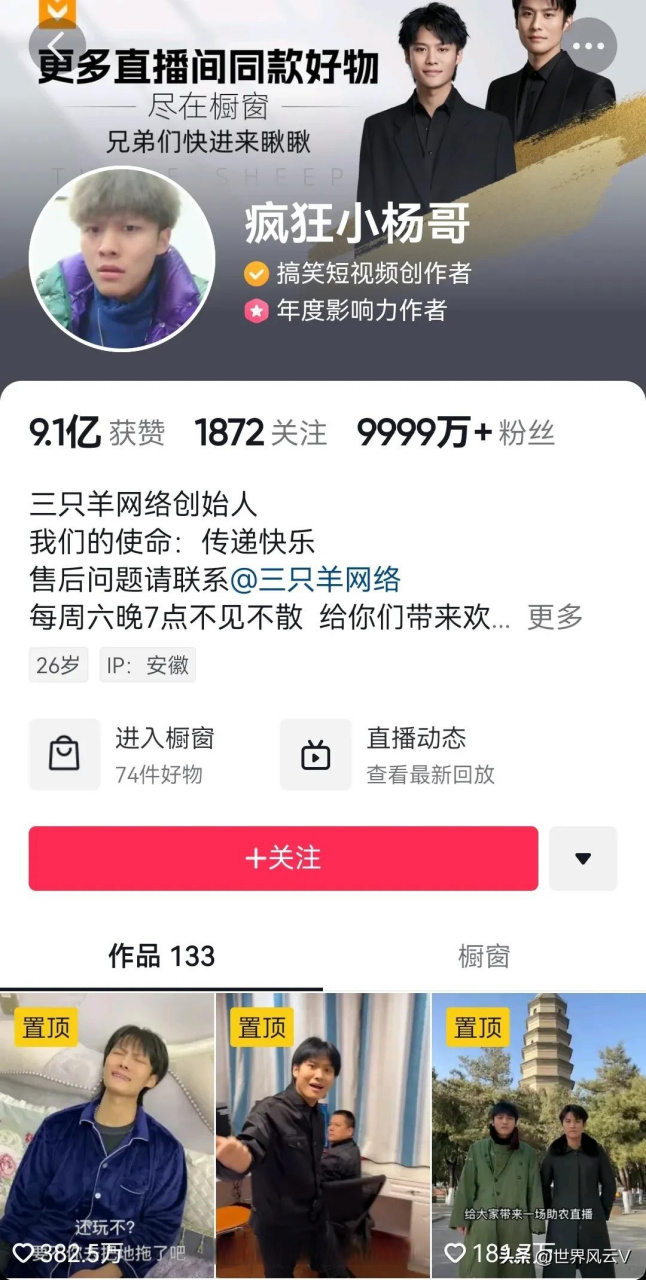This screenshot has width=646, height=1280.
Task: Open 直播动态 live replays
Action: (388, 754)
